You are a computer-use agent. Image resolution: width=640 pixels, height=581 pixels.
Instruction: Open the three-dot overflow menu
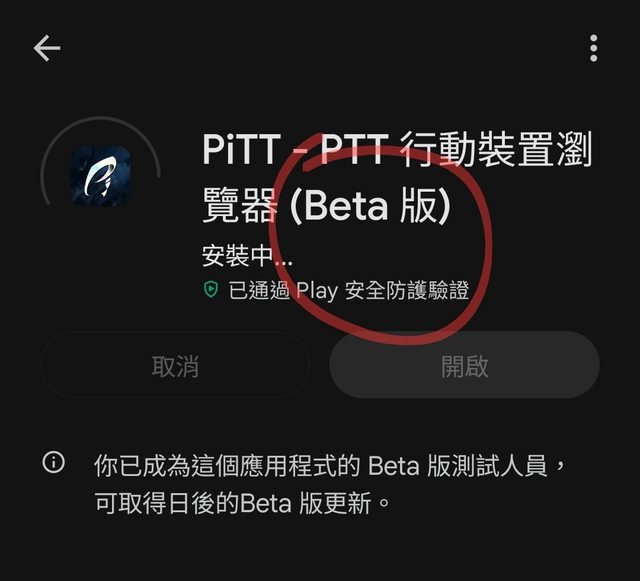coord(593,48)
